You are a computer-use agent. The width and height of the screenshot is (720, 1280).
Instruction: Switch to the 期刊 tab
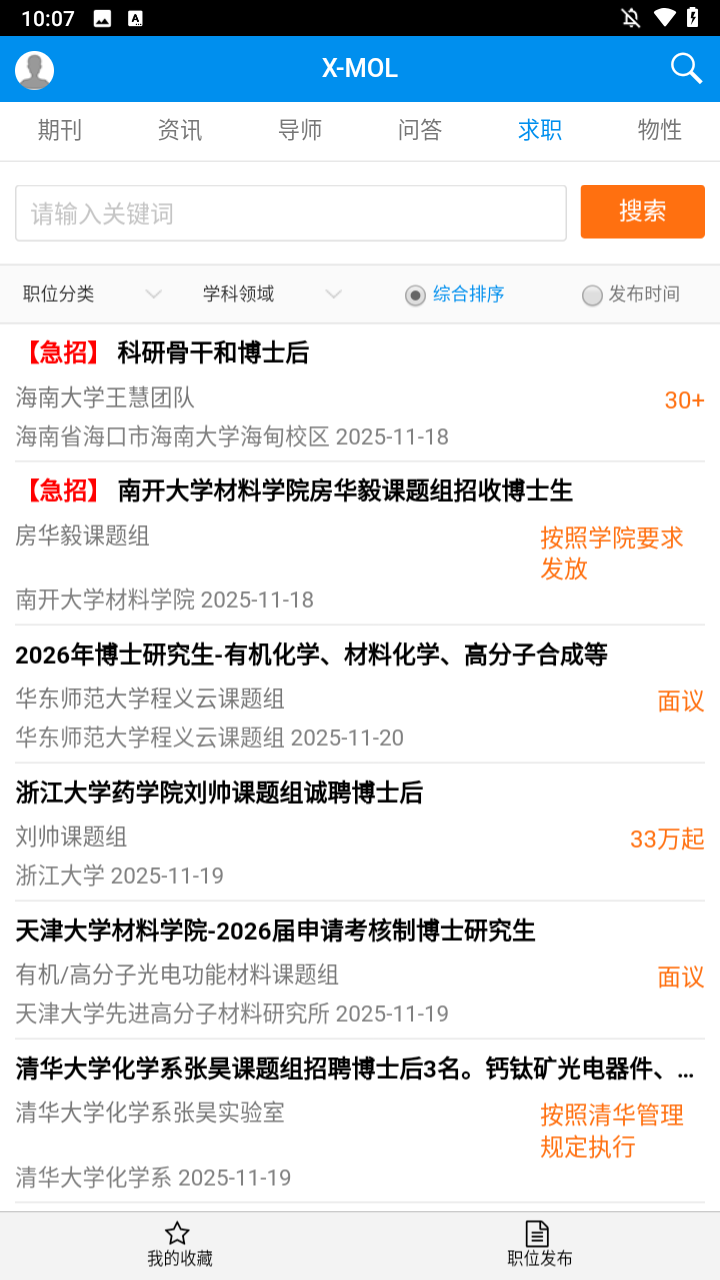(x=60, y=130)
